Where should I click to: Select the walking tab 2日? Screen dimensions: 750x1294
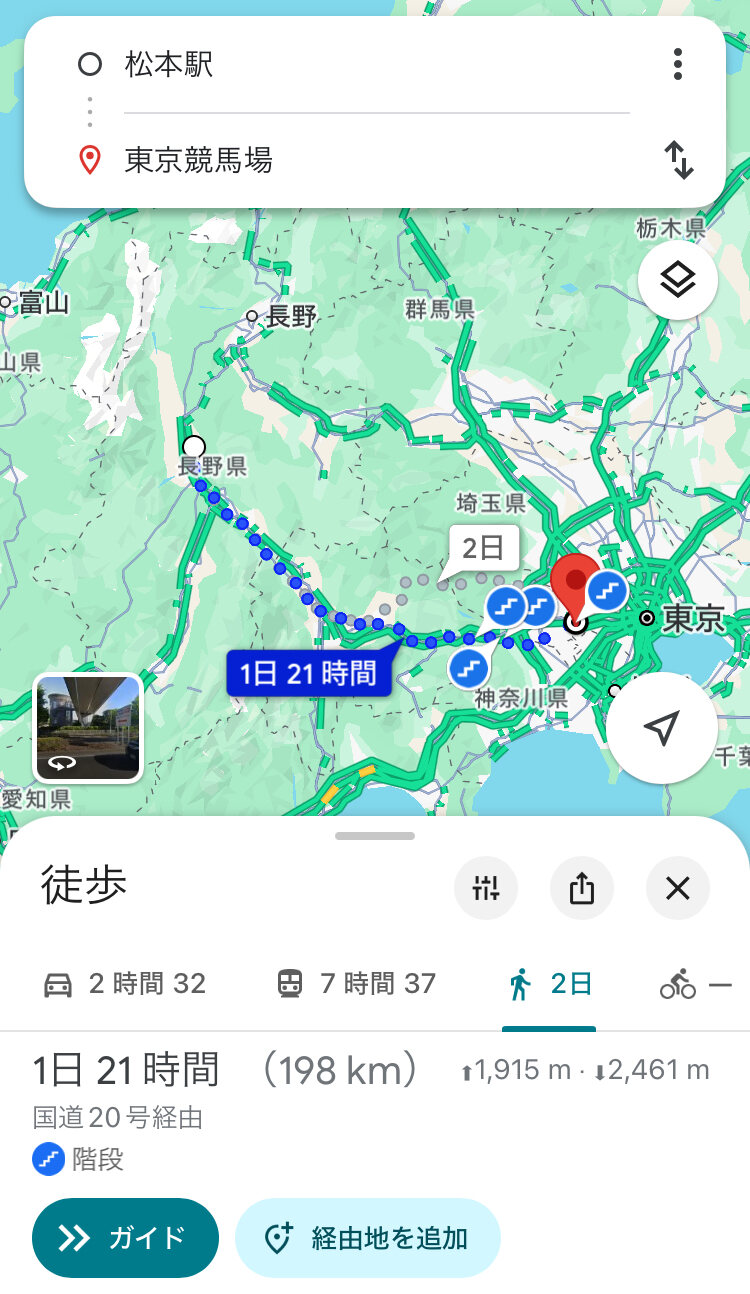550,984
